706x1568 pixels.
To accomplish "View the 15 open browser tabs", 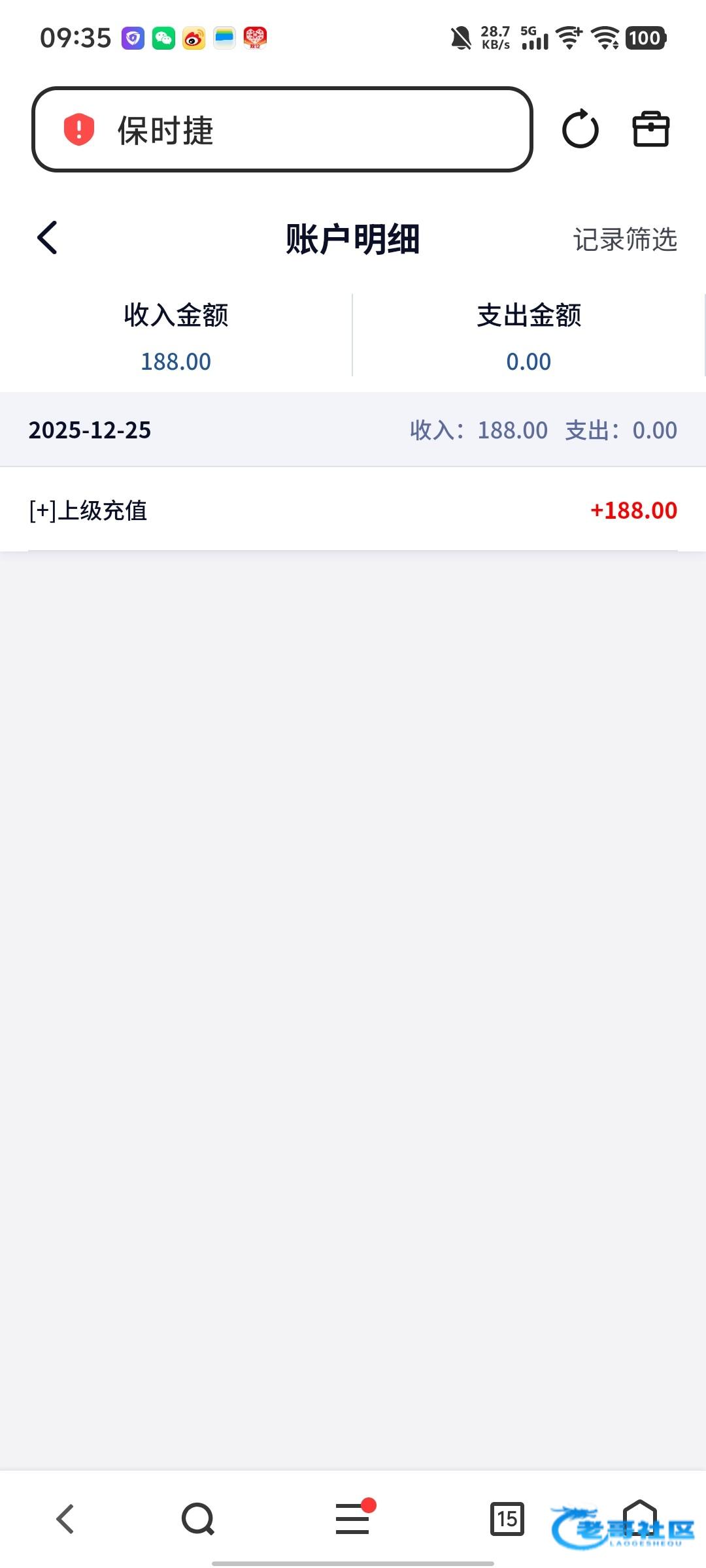I will tap(507, 1519).
